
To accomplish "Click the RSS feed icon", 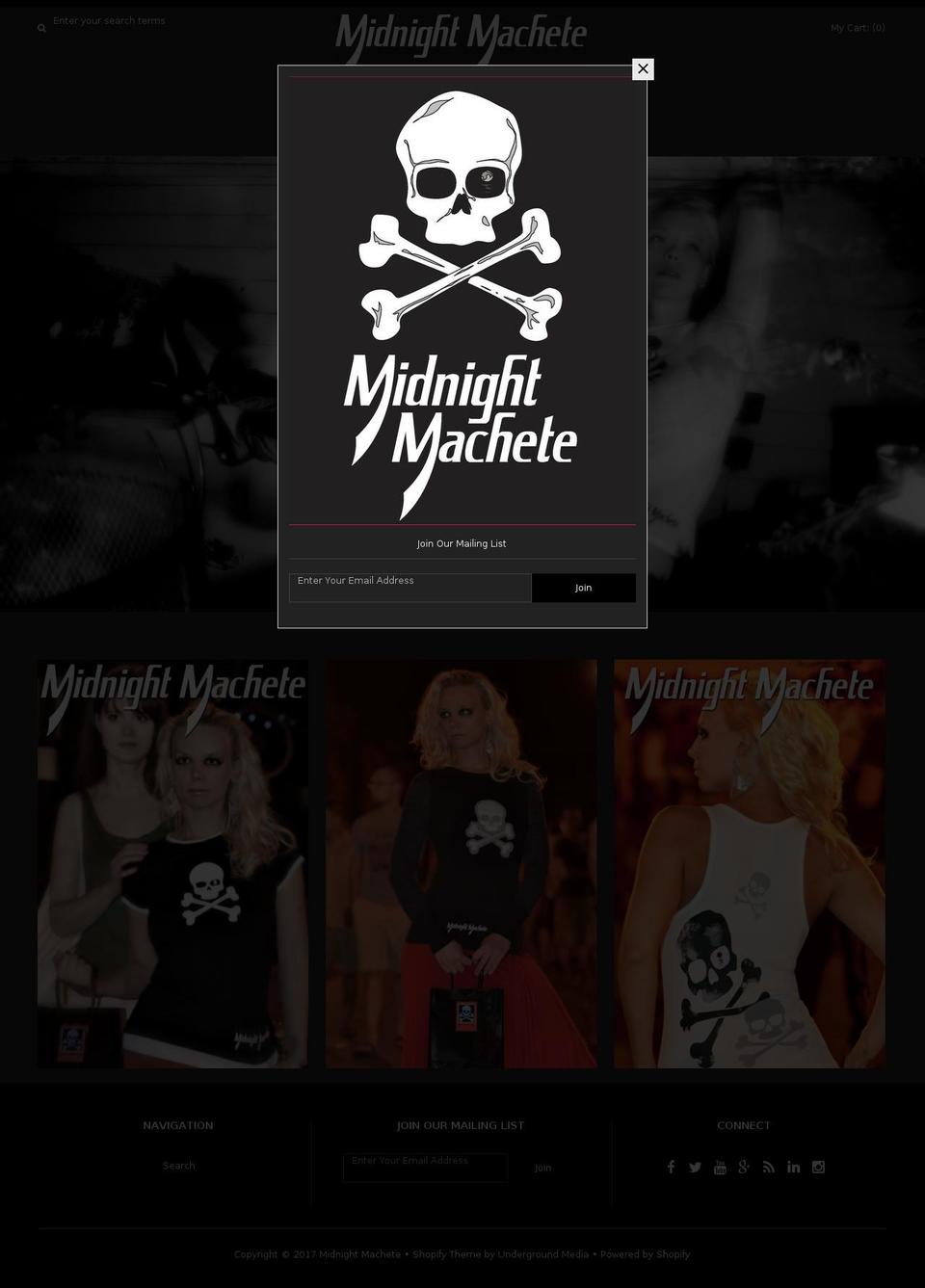I will click(x=769, y=1167).
